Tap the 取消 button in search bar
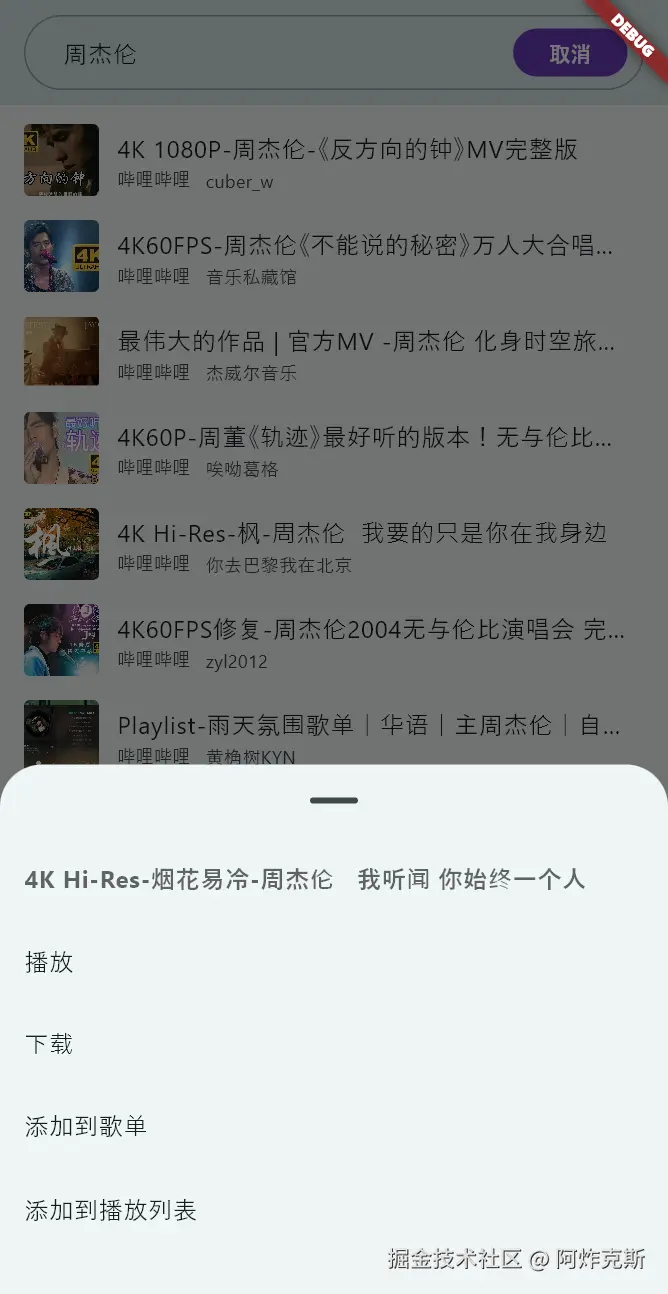 coord(569,54)
